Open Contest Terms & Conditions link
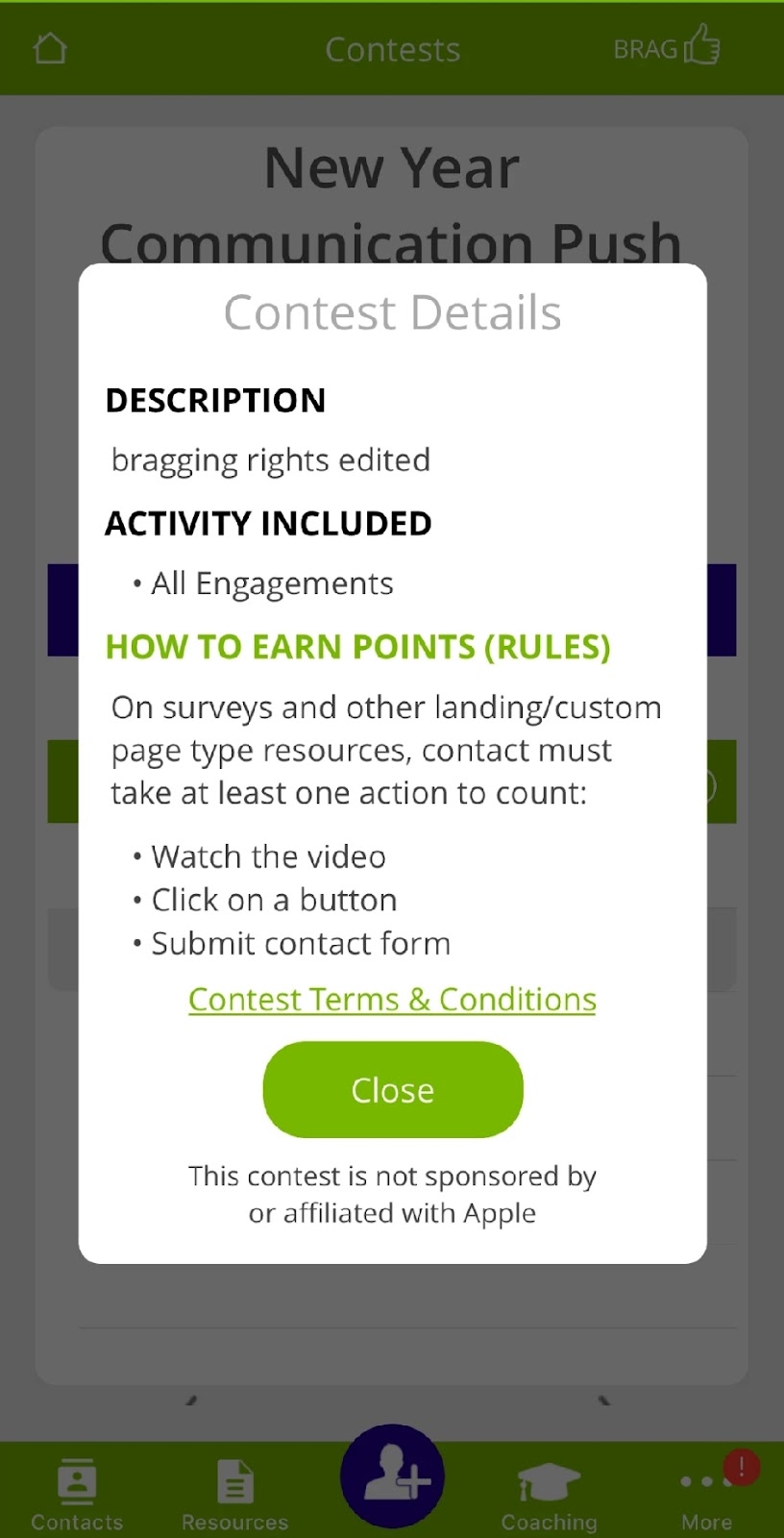The height and width of the screenshot is (1538, 784). coord(392,1000)
